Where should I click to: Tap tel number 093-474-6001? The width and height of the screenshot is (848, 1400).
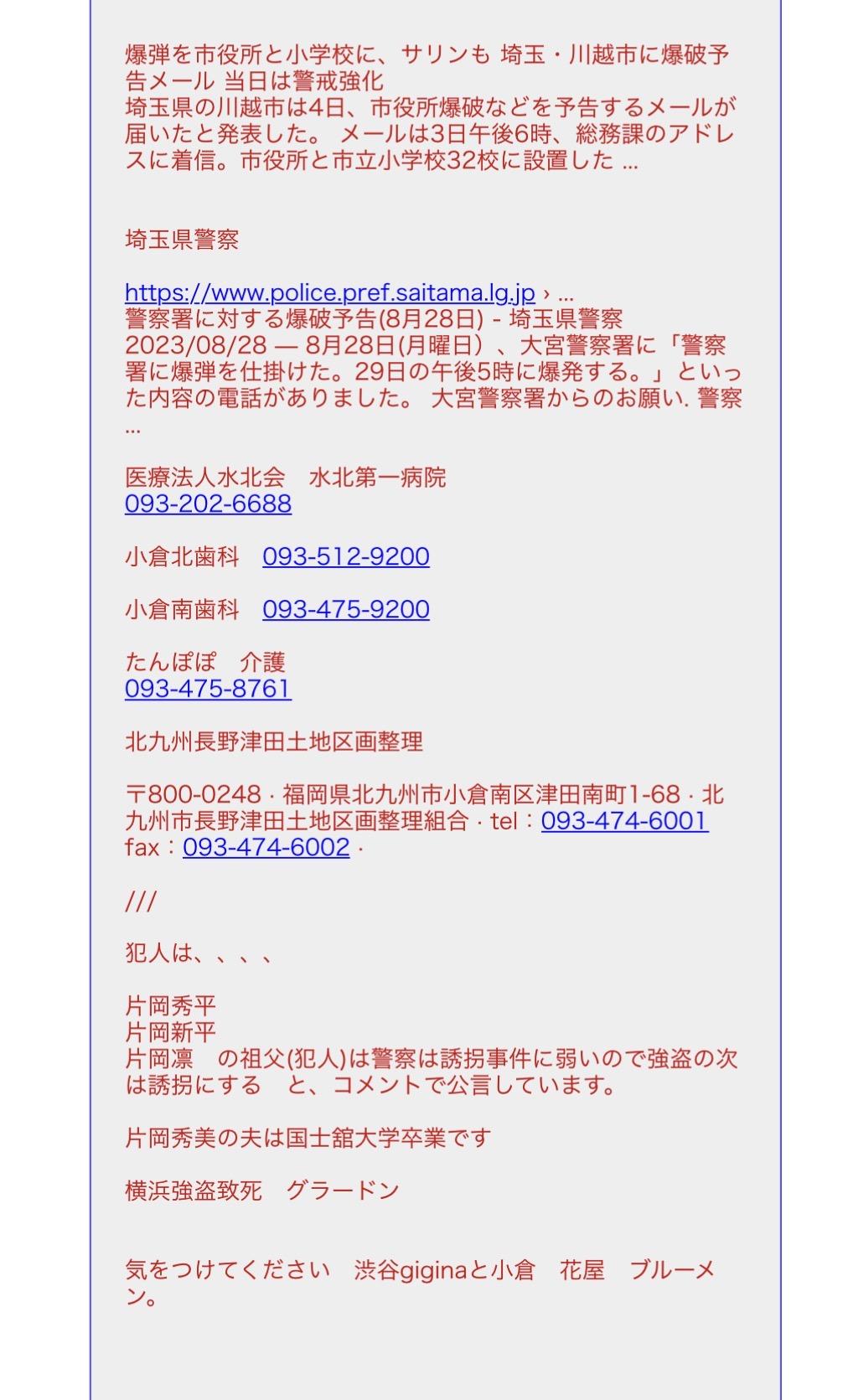pyautogui.click(x=624, y=820)
